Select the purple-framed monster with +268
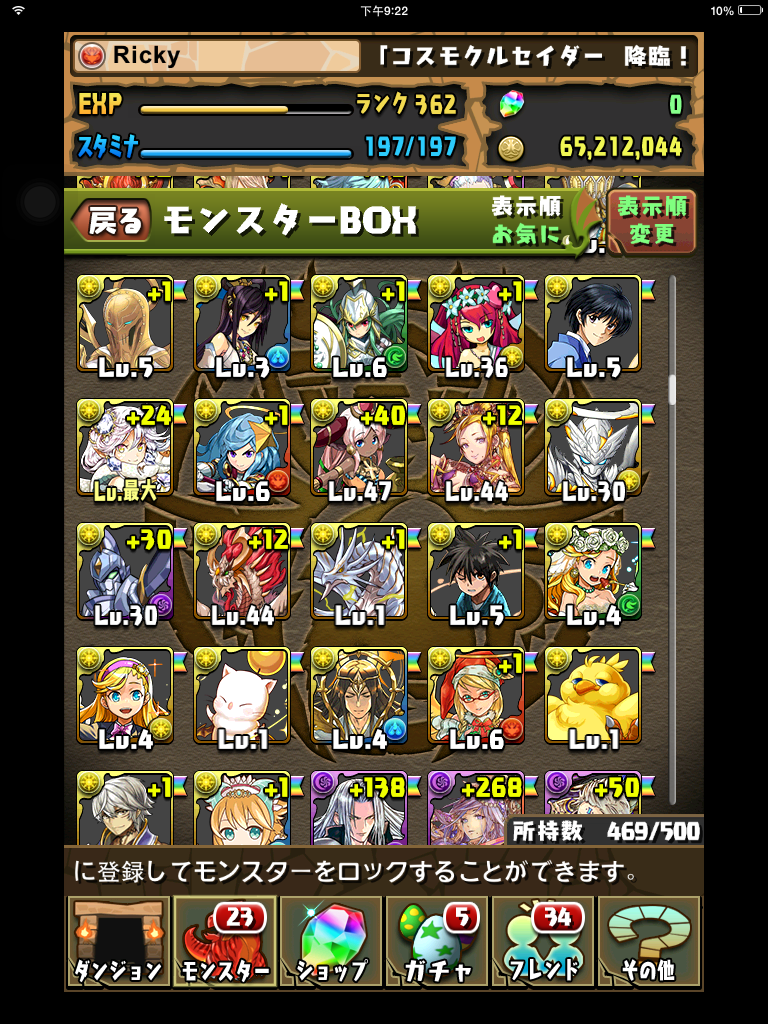 (476, 808)
